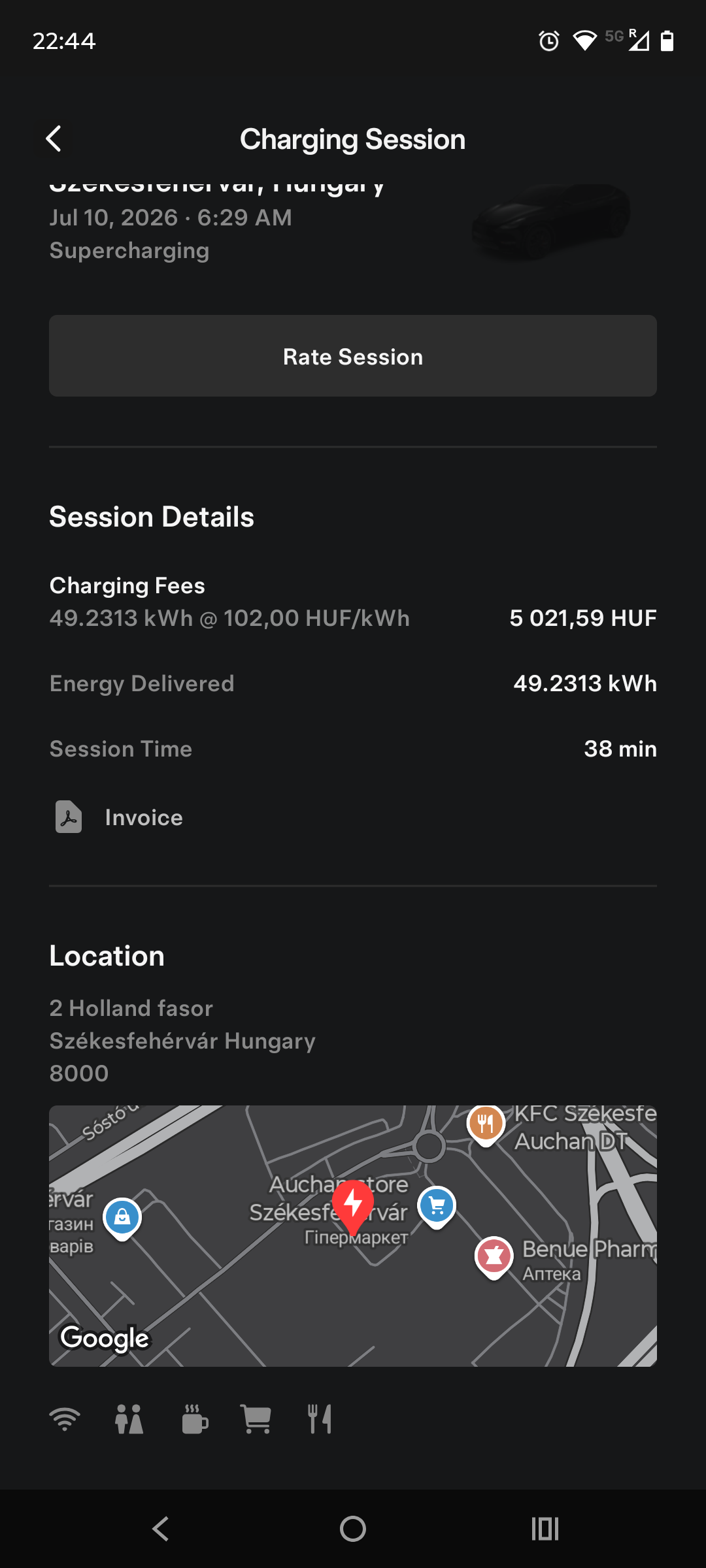This screenshot has width=706, height=1568.
Task: Tap the Rate Session button
Action: (353, 356)
